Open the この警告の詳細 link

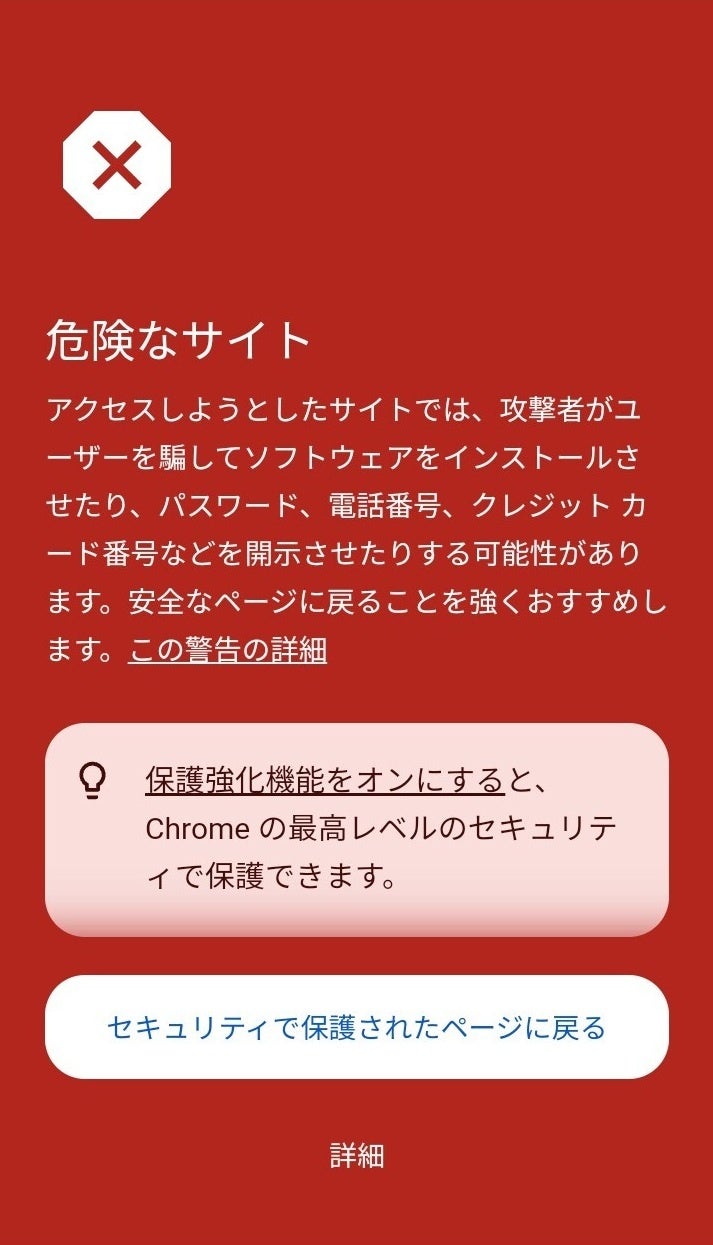coord(227,650)
